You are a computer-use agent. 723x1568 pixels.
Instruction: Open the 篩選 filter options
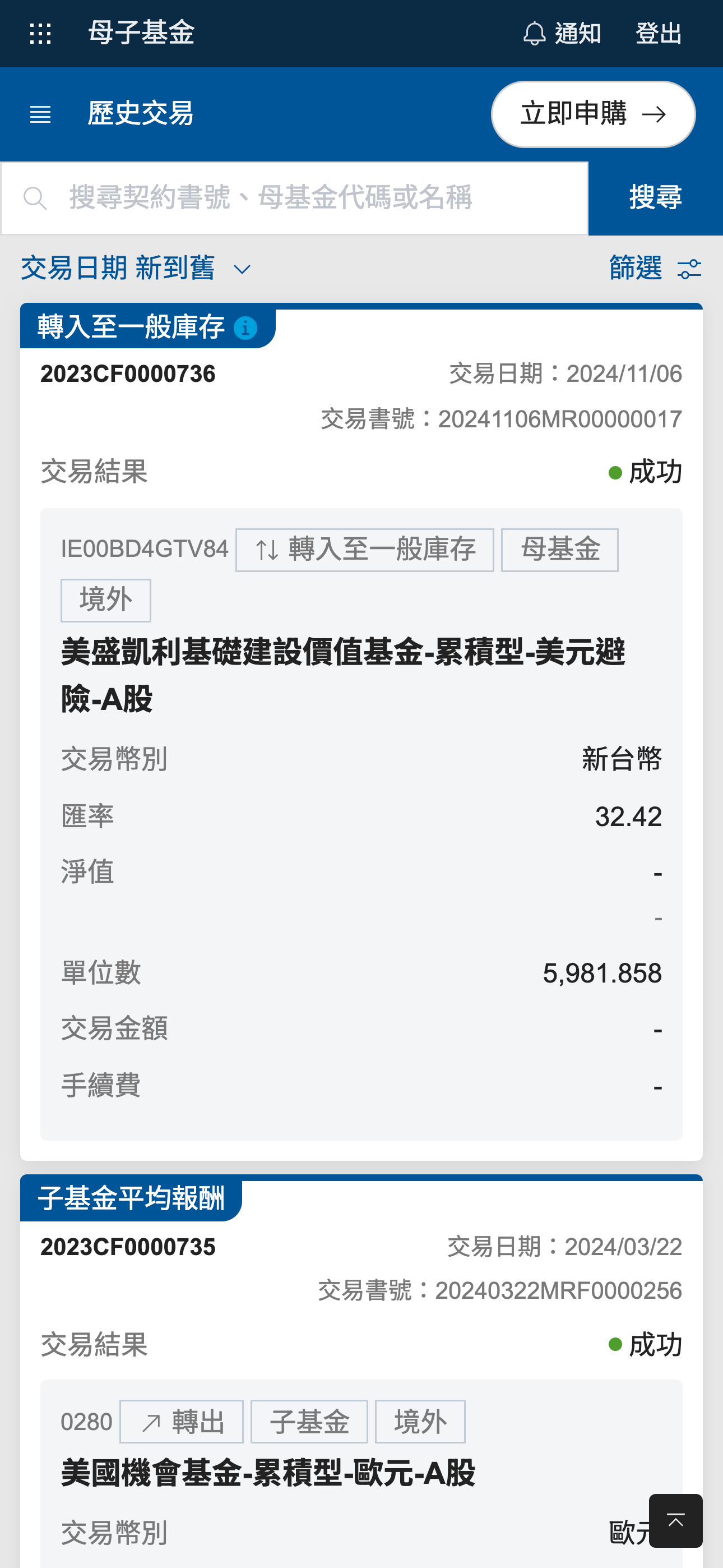point(655,269)
